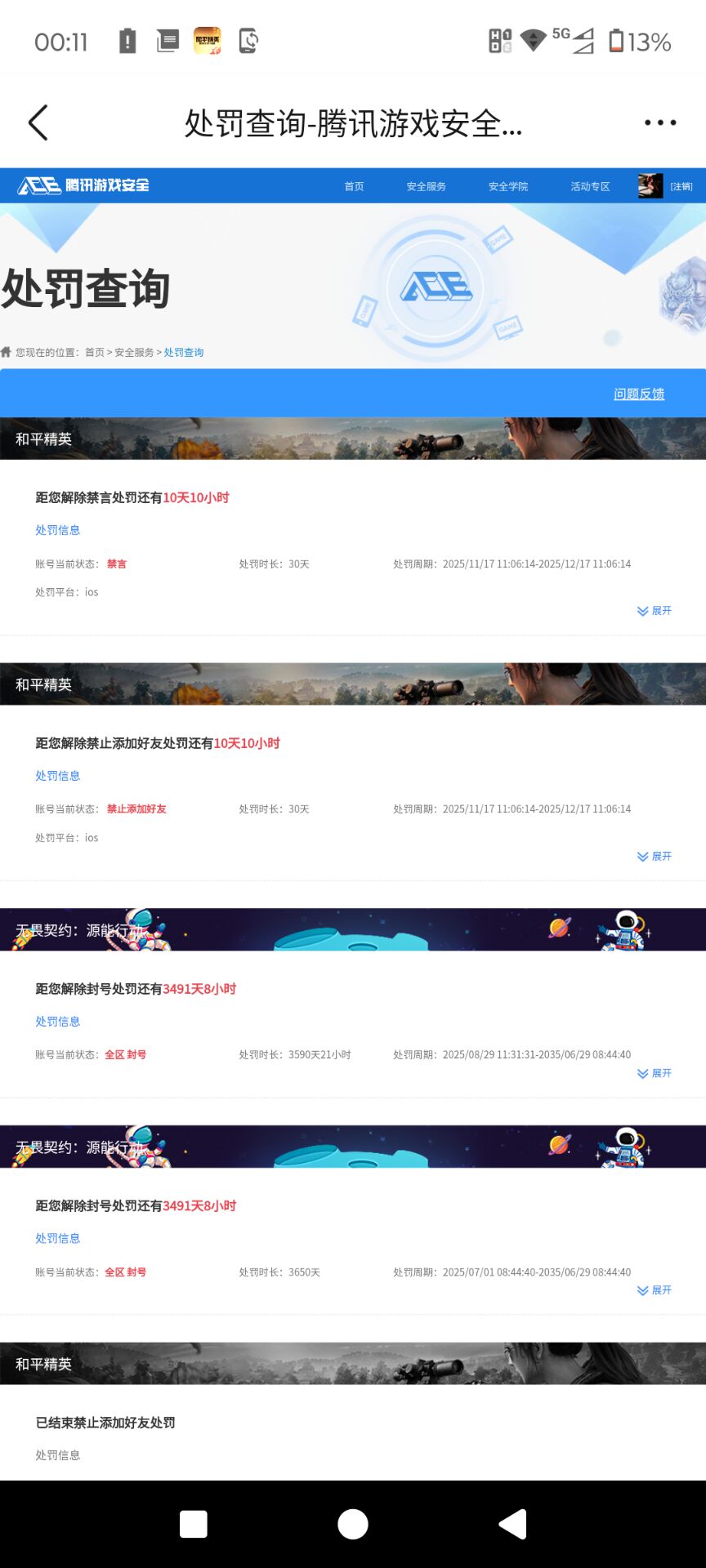706x1568 pixels.
Task: Open 安全服务 in the breadcrumb
Action: (134, 353)
